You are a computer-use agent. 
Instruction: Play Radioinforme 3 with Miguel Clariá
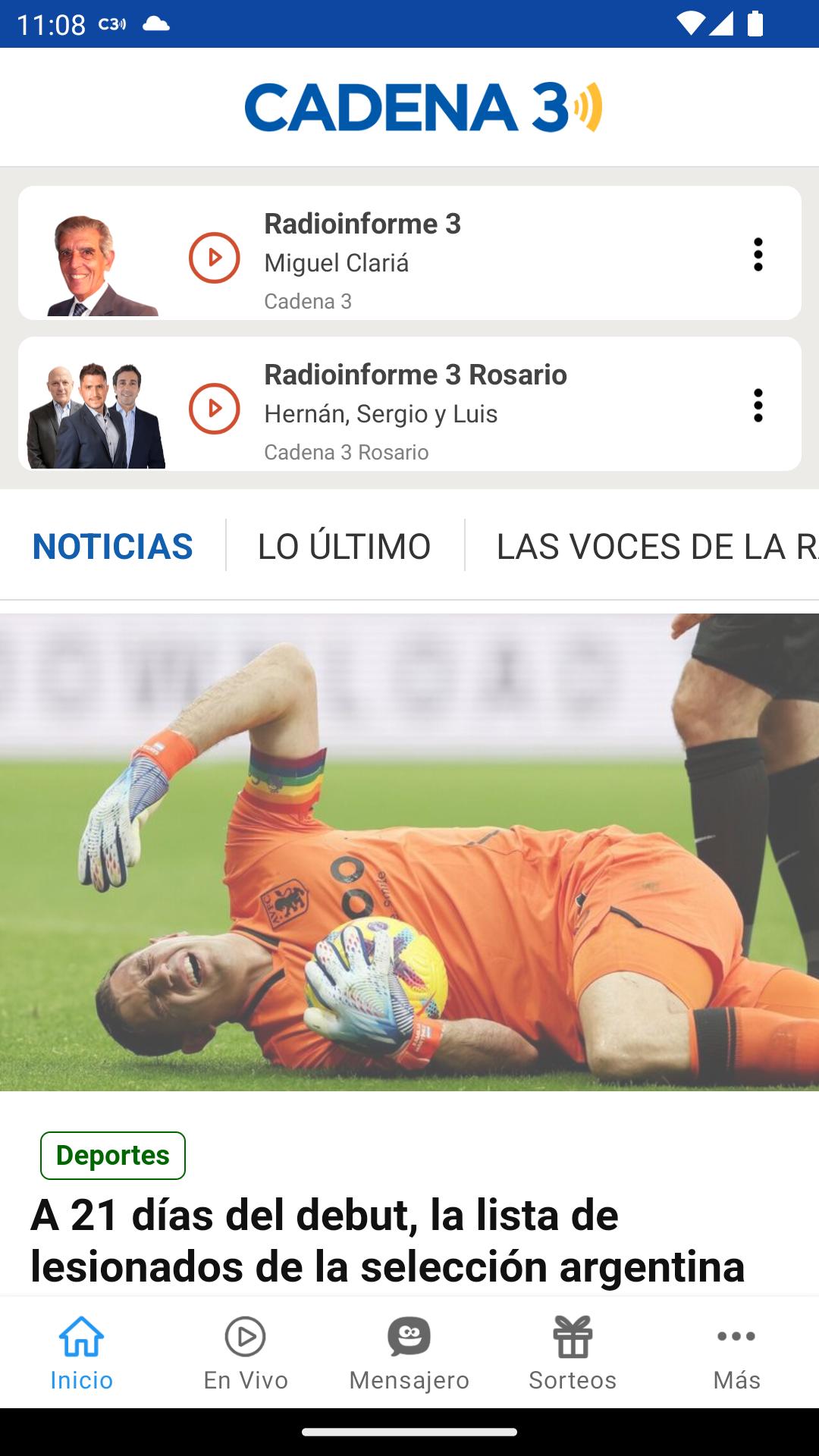(x=214, y=258)
